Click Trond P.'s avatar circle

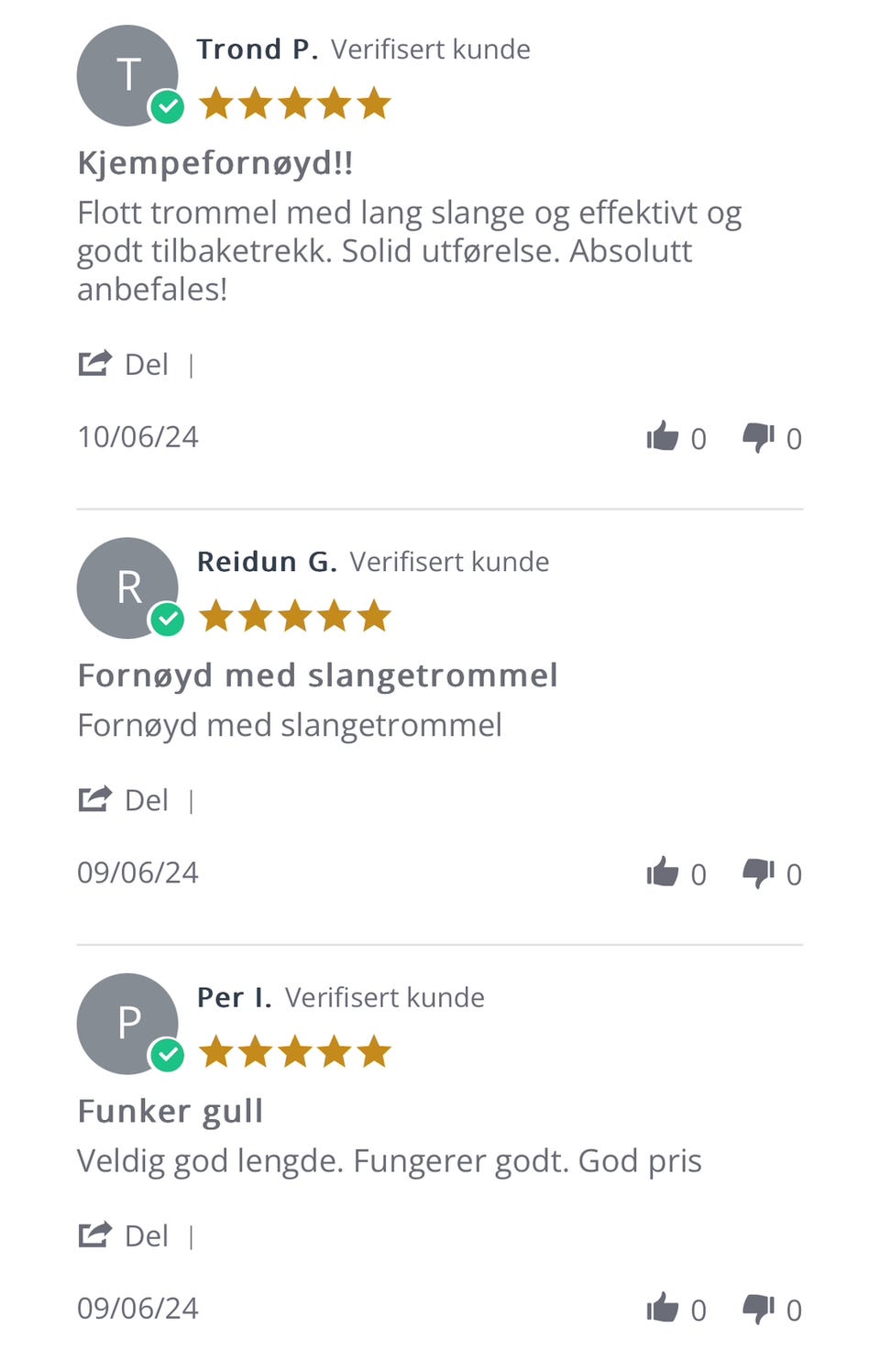[x=127, y=75]
